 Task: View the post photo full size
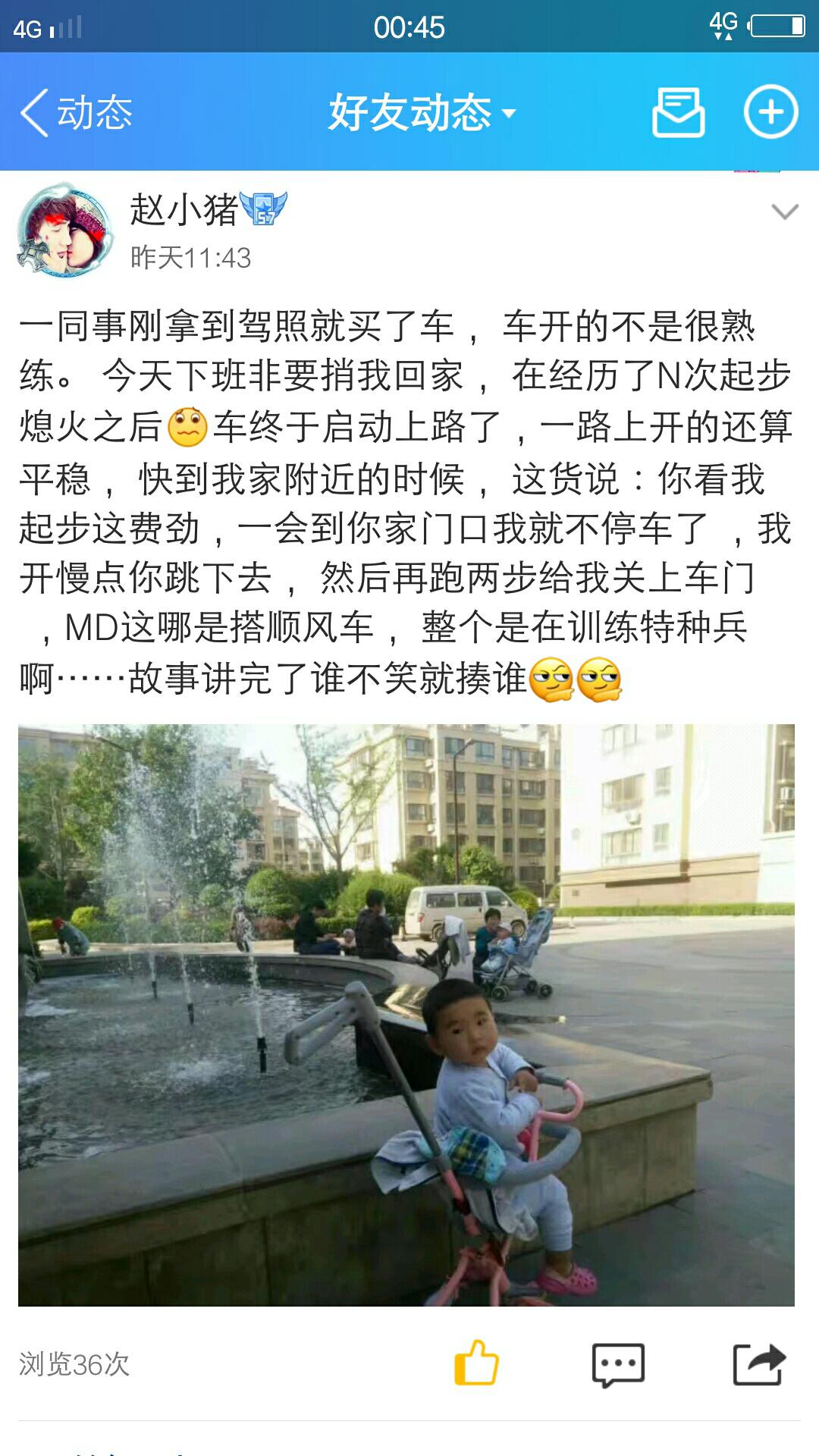click(406, 1015)
